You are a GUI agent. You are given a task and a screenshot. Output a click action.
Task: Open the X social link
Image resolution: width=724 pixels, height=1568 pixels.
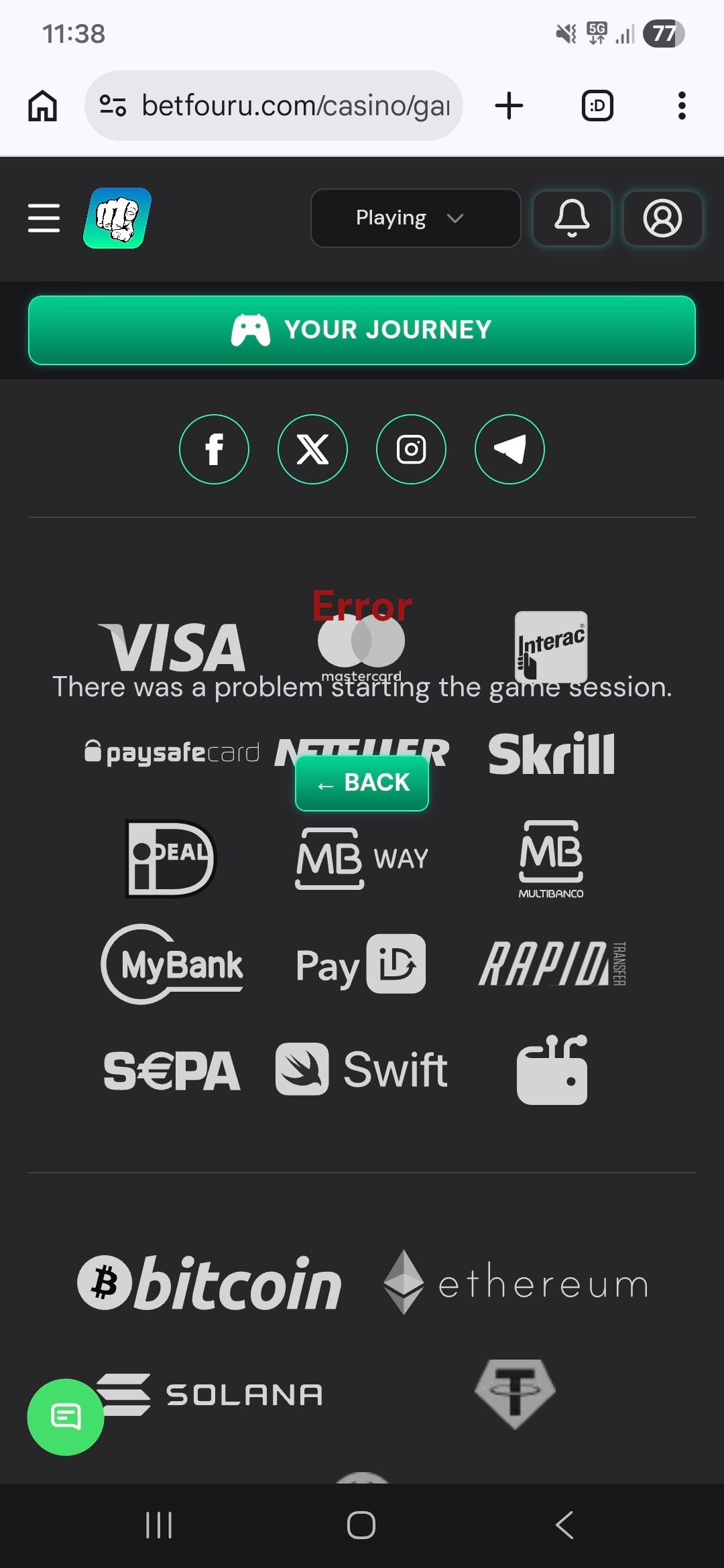[312, 449]
